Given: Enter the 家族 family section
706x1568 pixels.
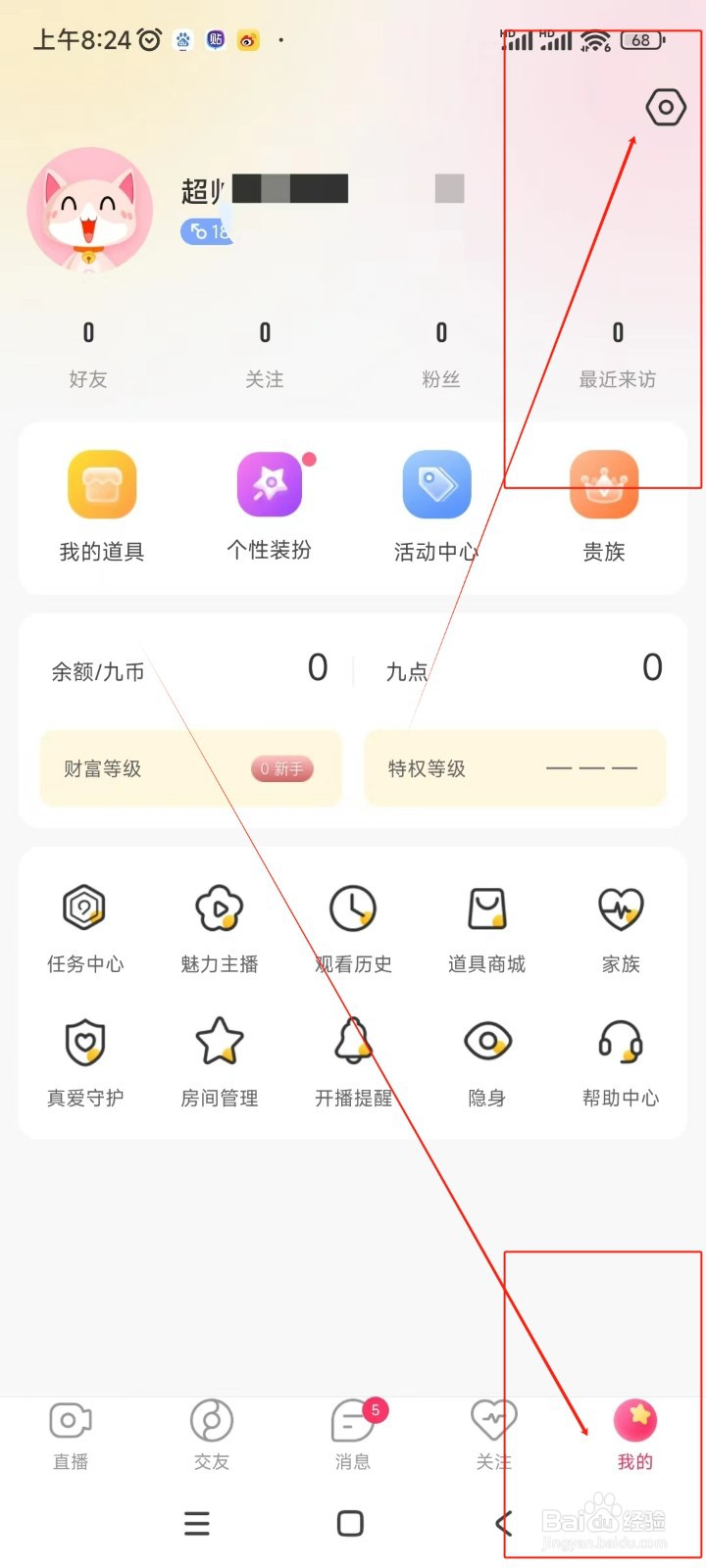Looking at the screenshot, I should [x=621, y=926].
